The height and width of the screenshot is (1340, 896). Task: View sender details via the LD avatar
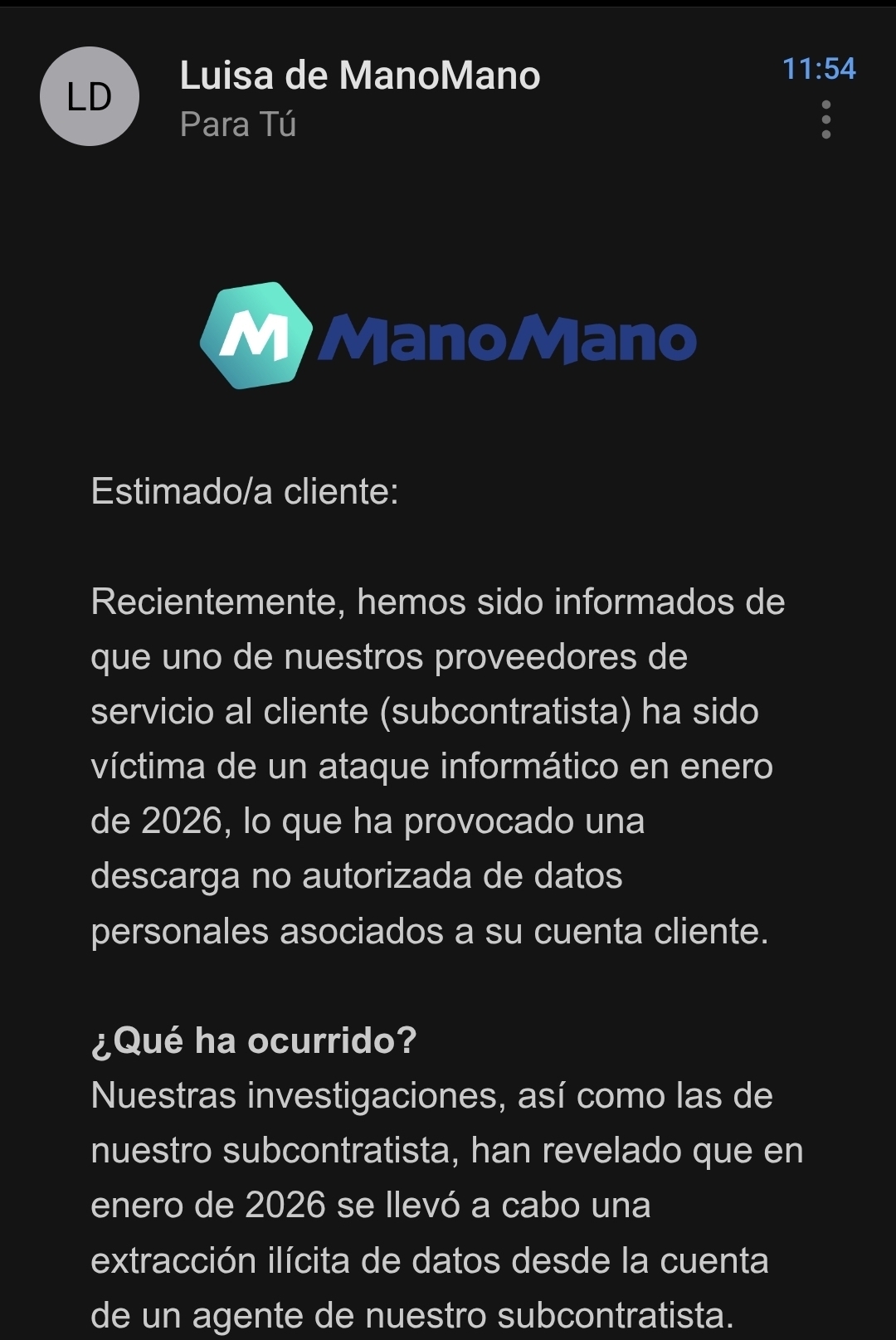[x=89, y=96]
